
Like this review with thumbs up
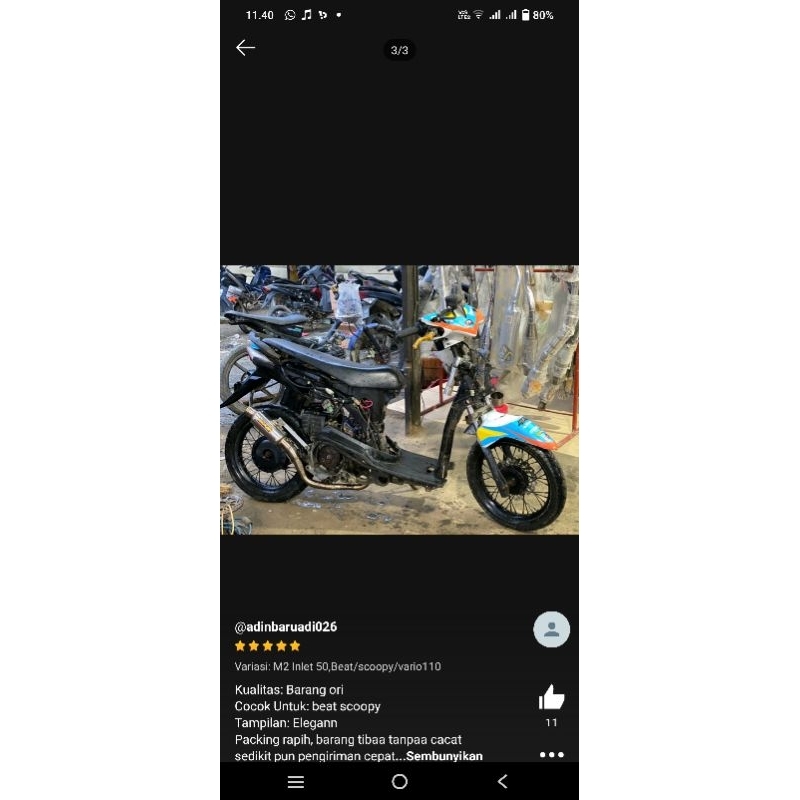point(551,698)
